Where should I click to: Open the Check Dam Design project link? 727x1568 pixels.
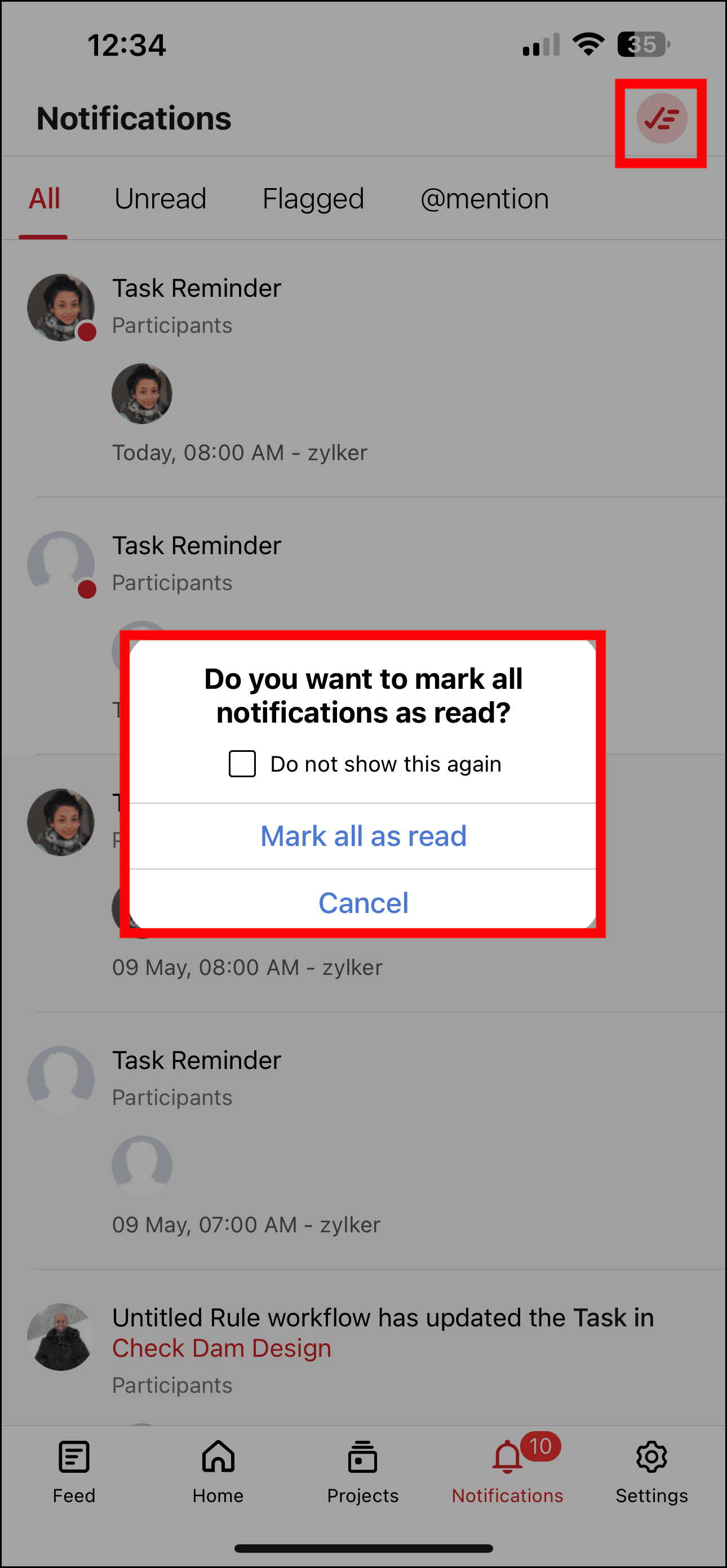click(x=221, y=1348)
